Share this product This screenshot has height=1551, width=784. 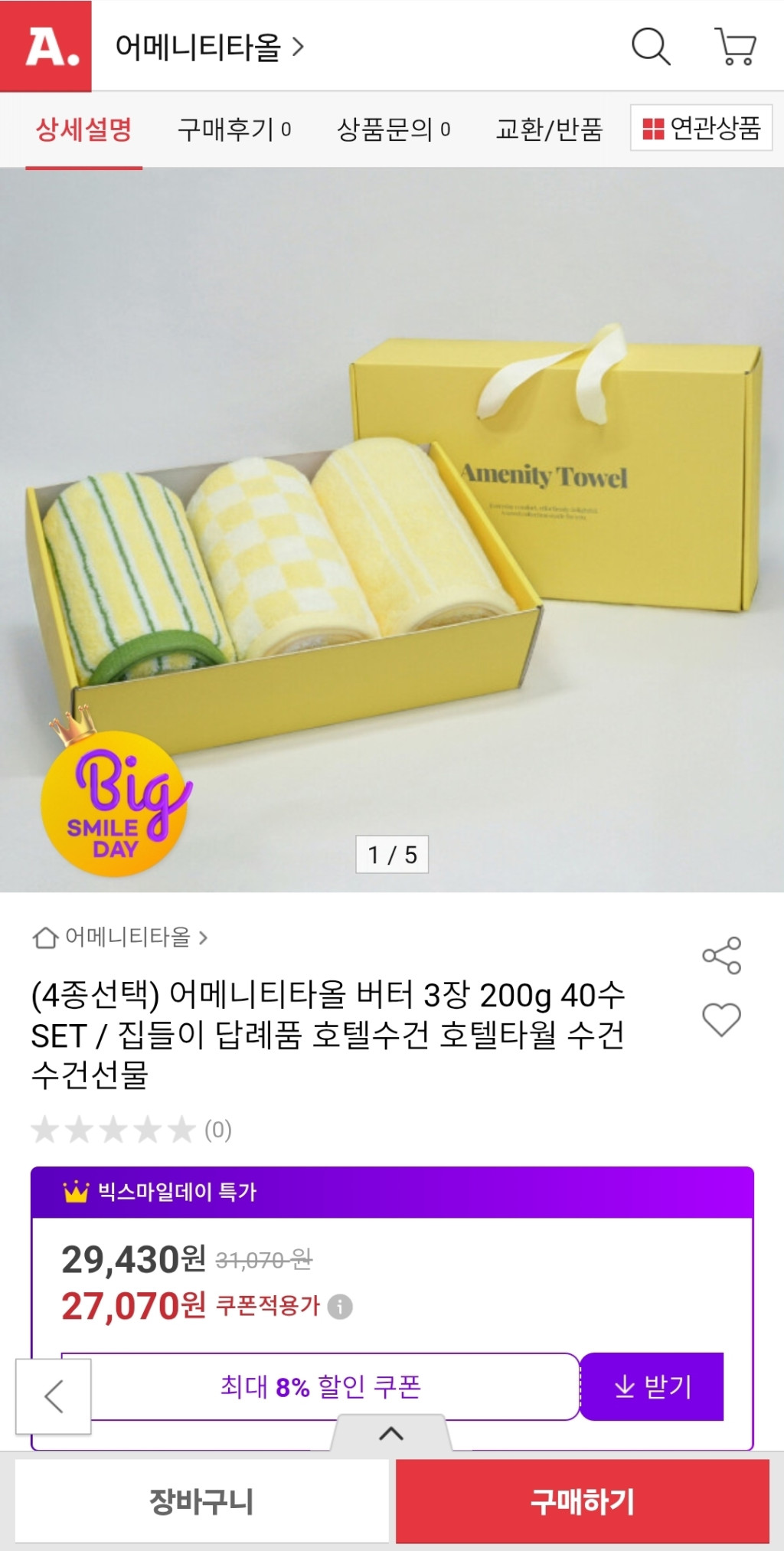point(721,955)
